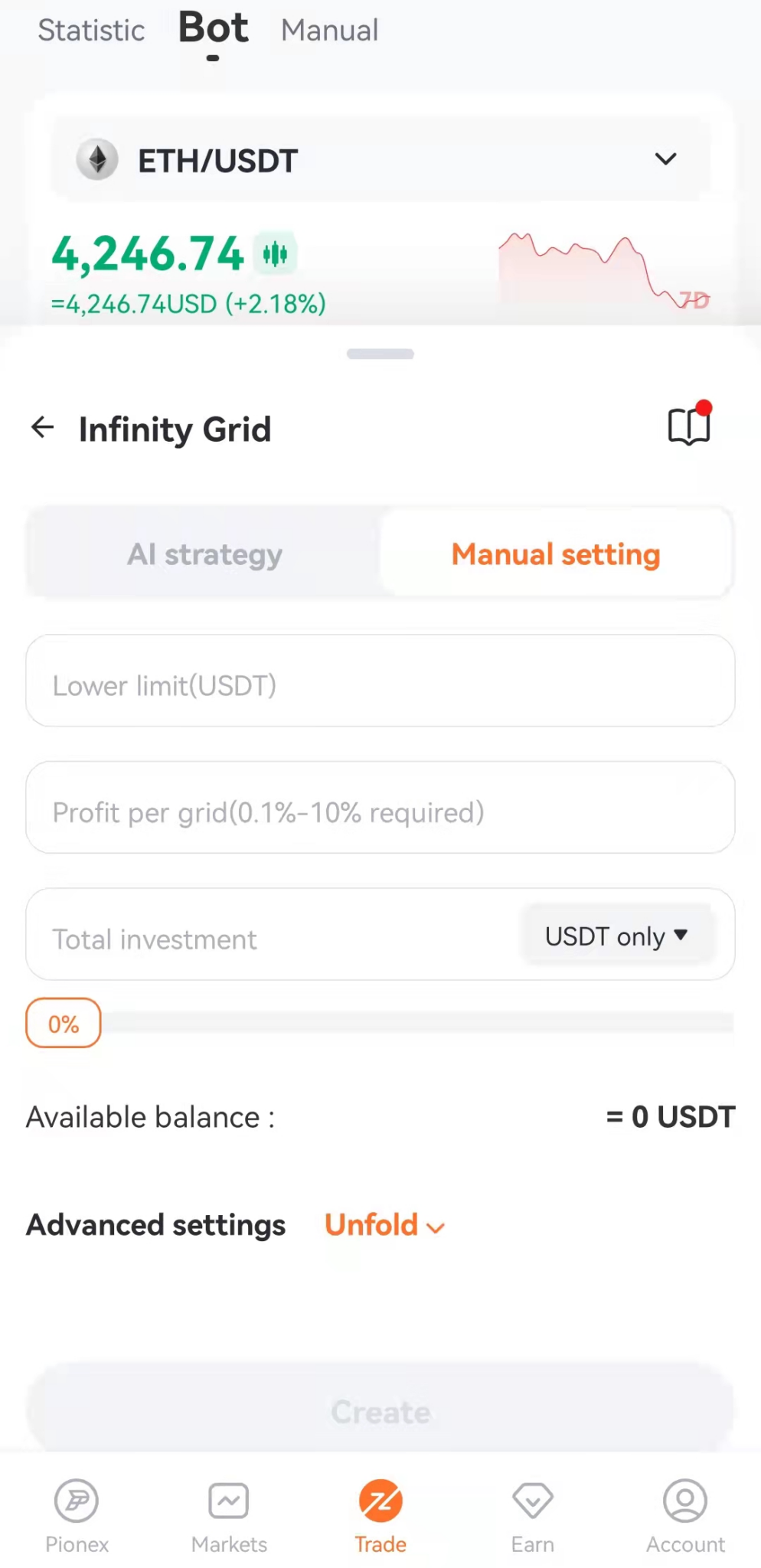
Task: Change the USDT only investment currency
Action: pos(616,936)
